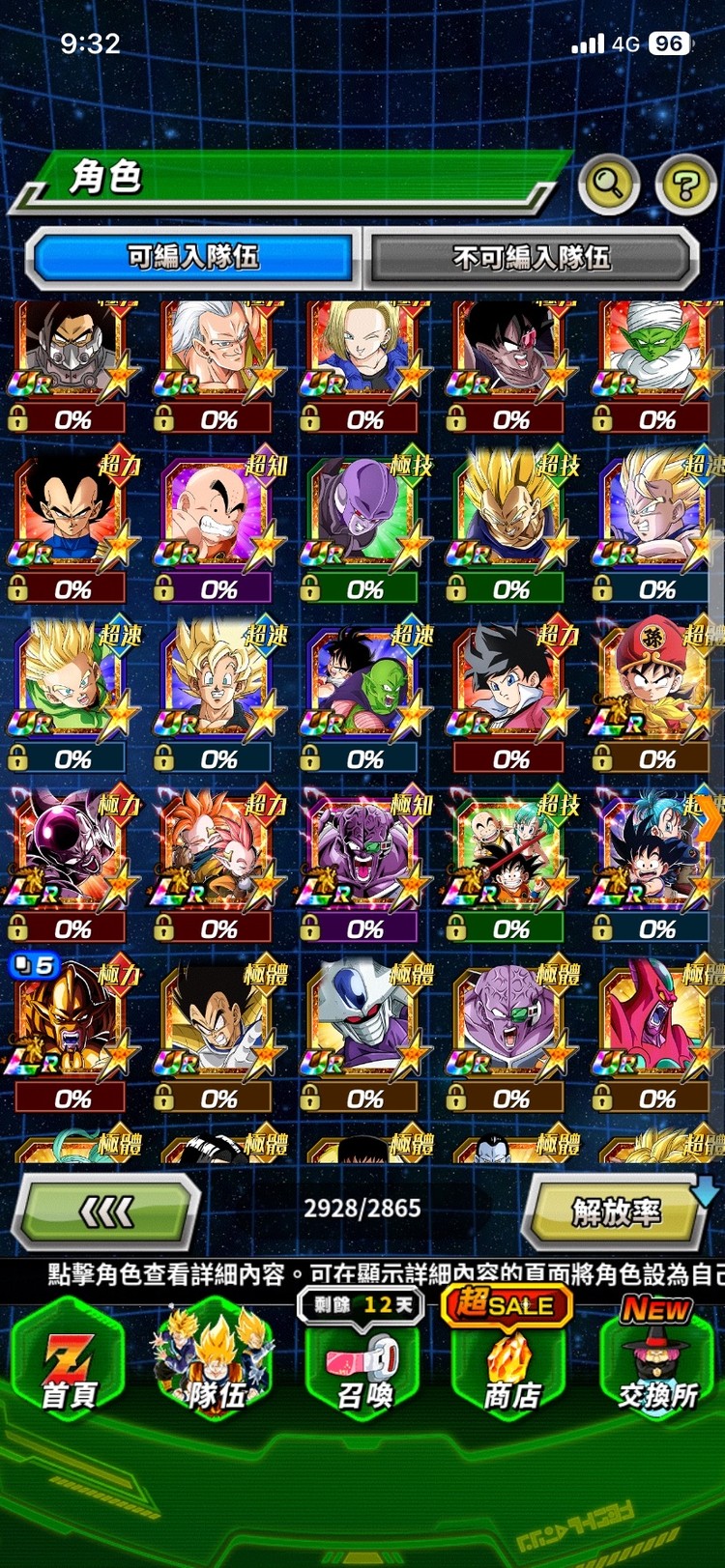
Task: Tap the 解放率 sort button
Action: pyautogui.click(x=615, y=1211)
